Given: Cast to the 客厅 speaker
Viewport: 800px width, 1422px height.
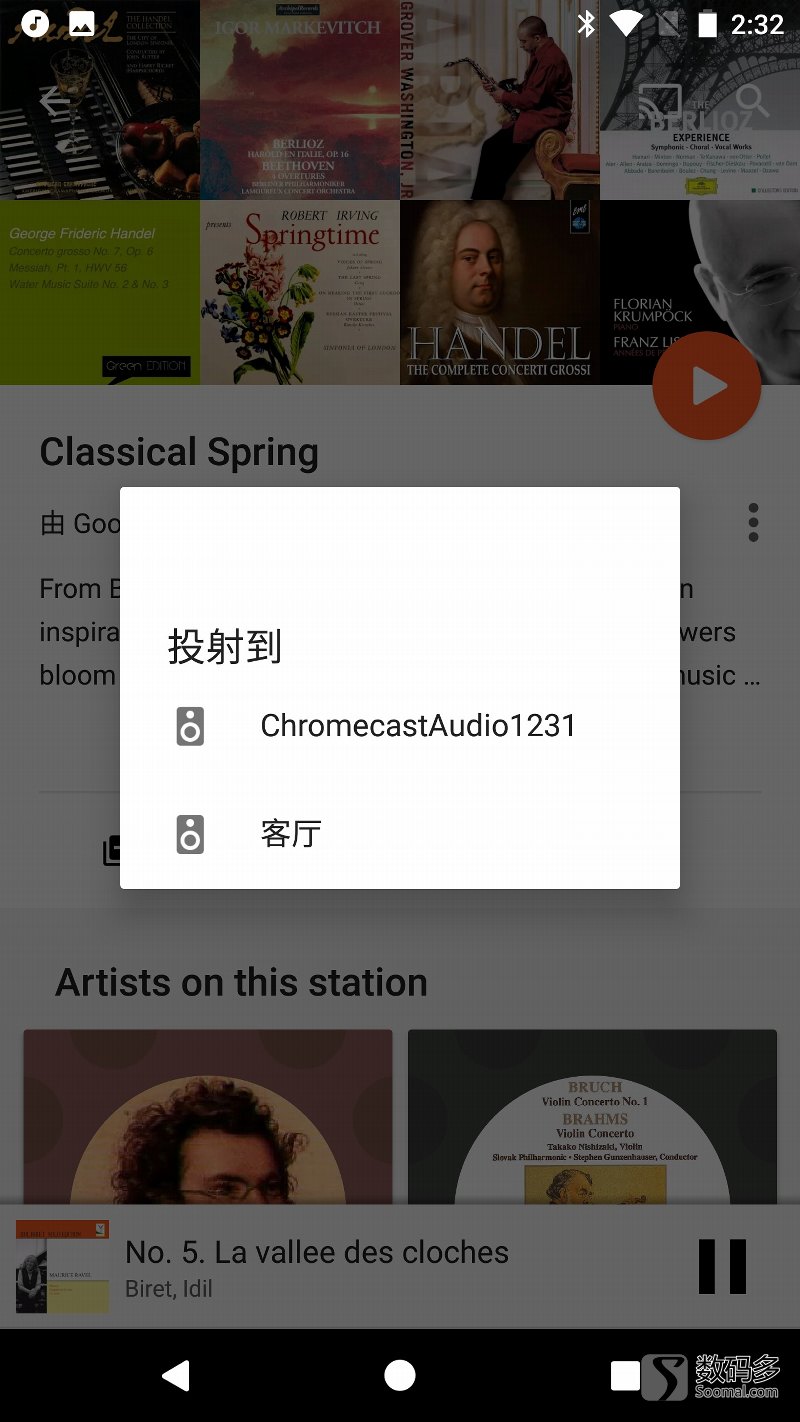Looking at the screenshot, I should tap(290, 833).
